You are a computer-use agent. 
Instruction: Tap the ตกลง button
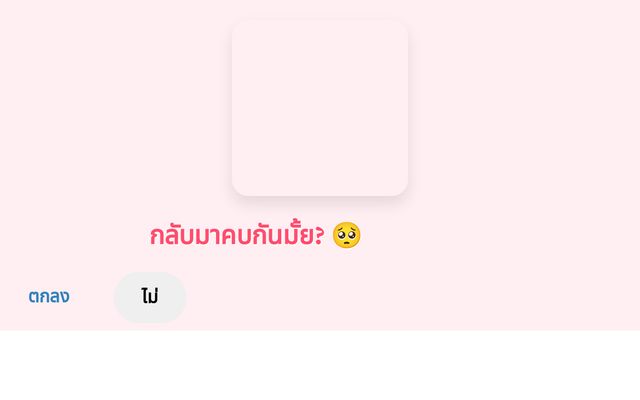point(49,297)
